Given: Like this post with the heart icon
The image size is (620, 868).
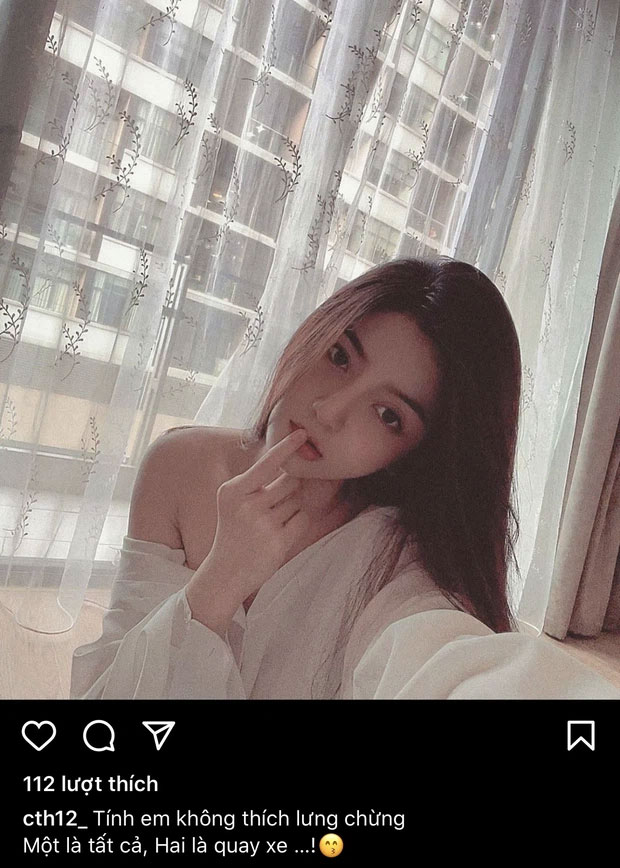Looking at the screenshot, I should (x=39, y=735).
